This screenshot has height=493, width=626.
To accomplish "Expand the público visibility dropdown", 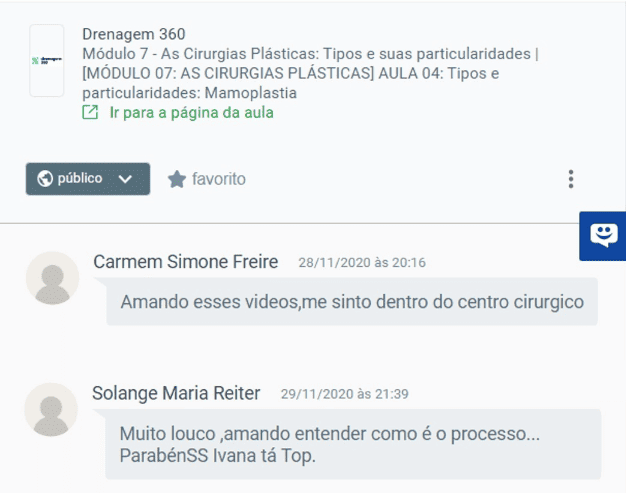I will (x=88, y=179).
